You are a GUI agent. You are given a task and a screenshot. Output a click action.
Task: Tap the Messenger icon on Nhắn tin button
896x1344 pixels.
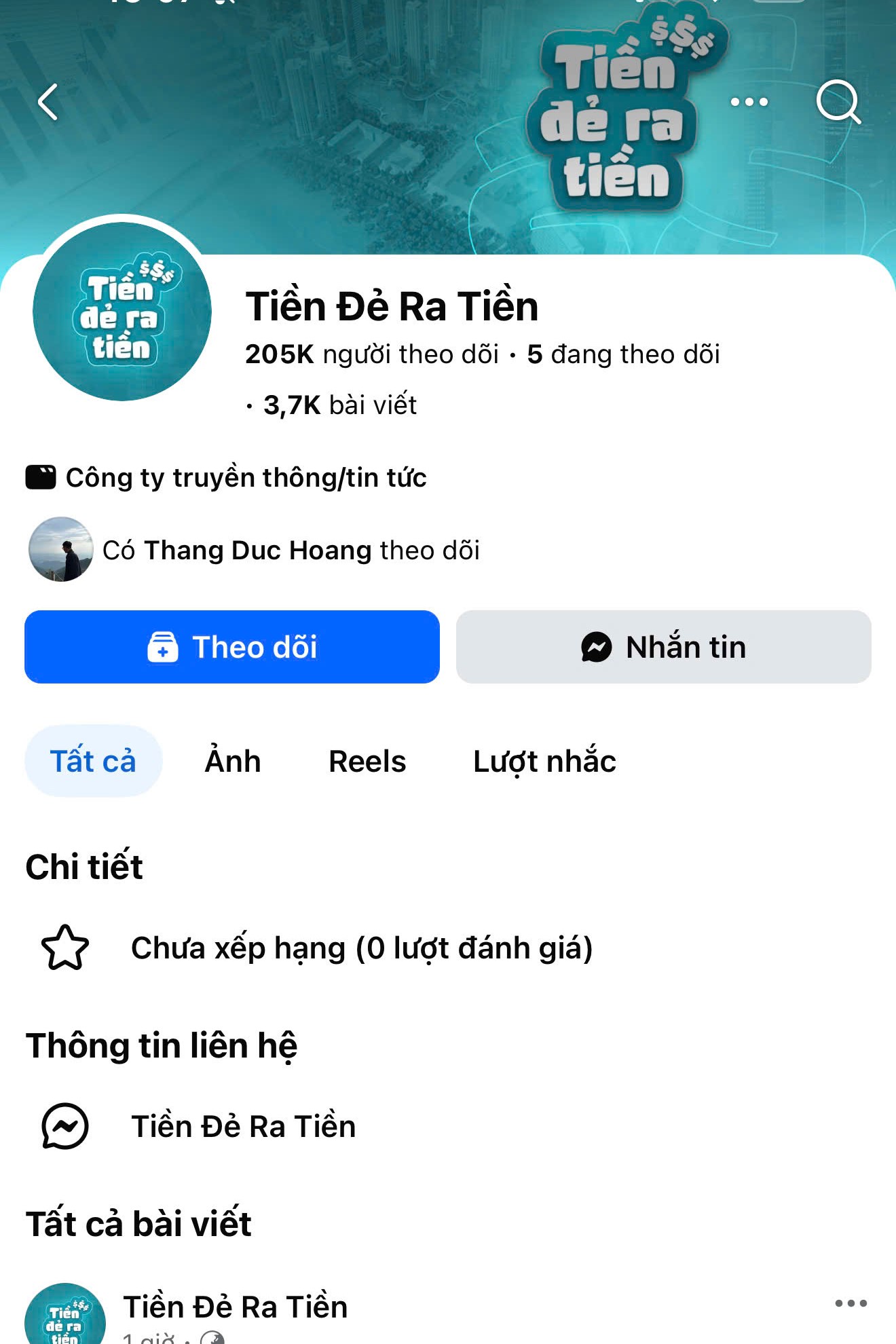(594, 648)
